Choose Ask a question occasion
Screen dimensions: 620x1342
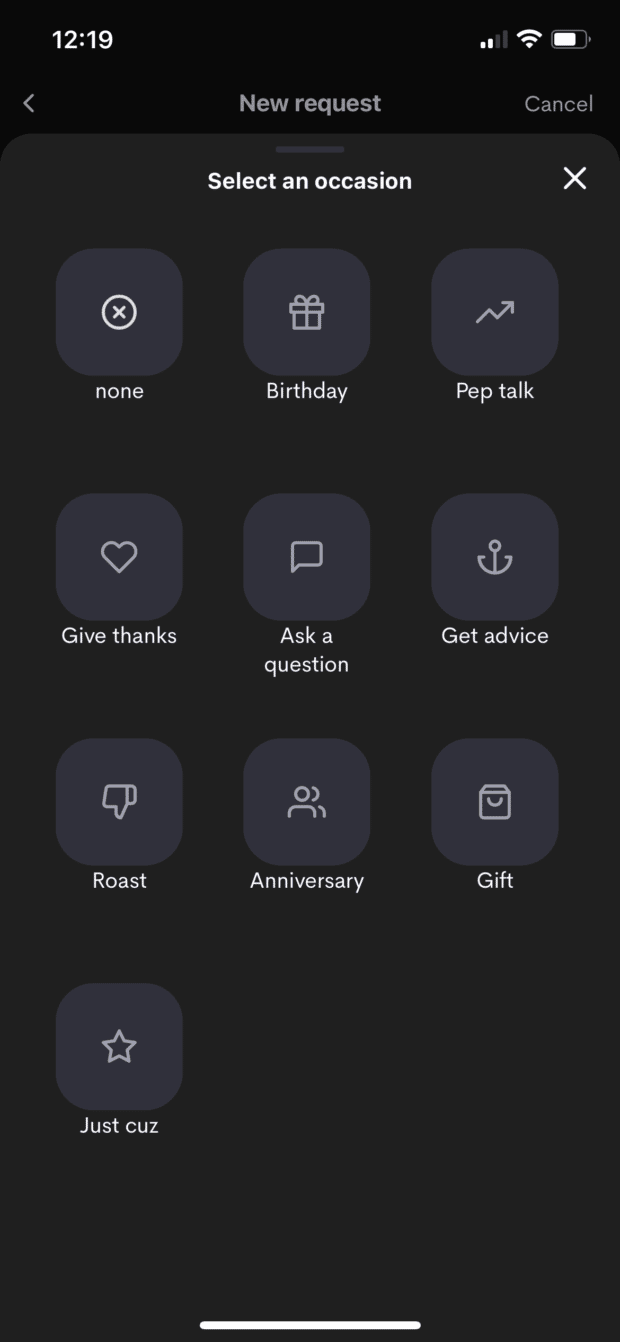[x=307, y=557]
